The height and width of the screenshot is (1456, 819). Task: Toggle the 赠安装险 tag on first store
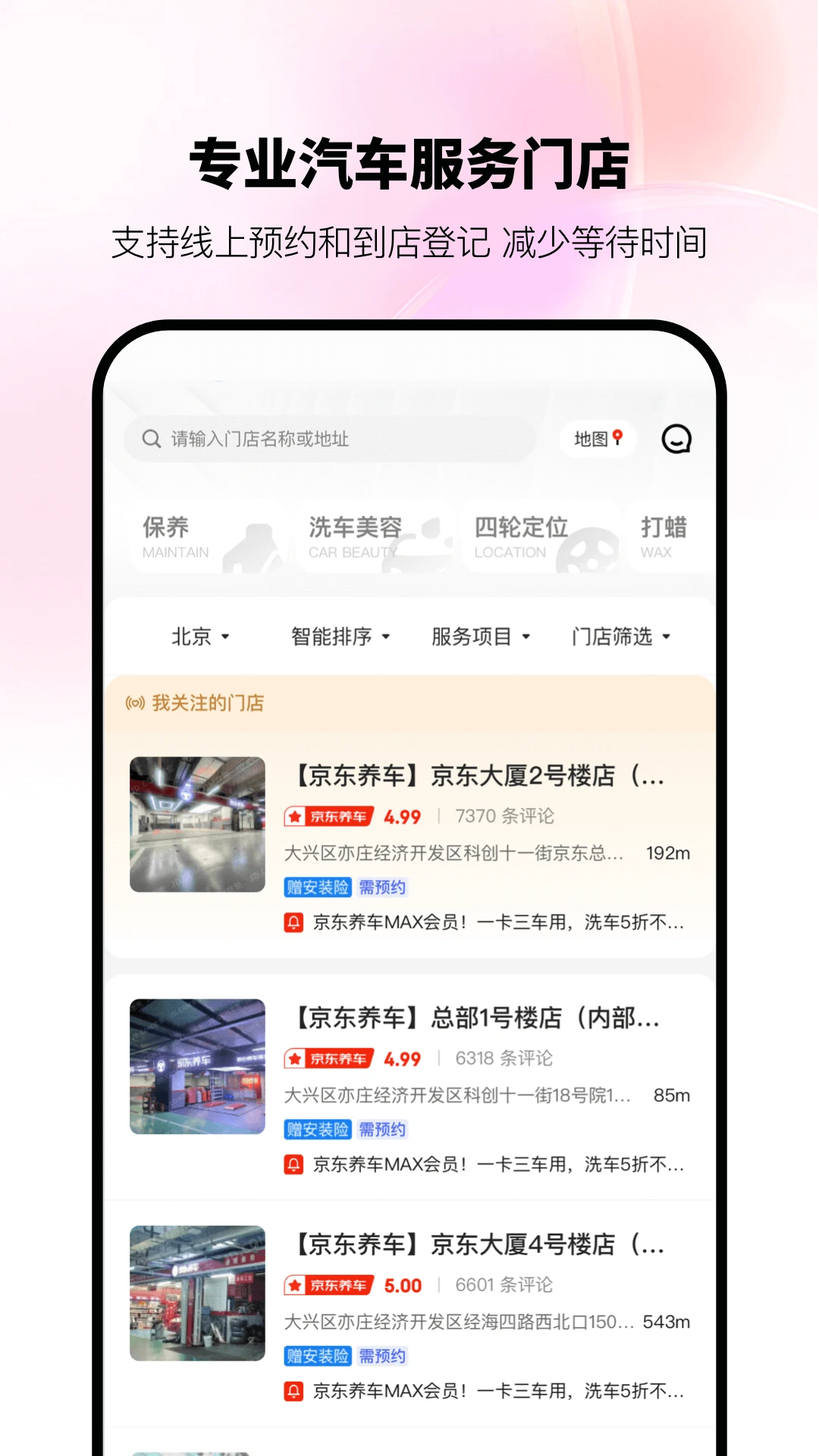(x=316, y=887)
